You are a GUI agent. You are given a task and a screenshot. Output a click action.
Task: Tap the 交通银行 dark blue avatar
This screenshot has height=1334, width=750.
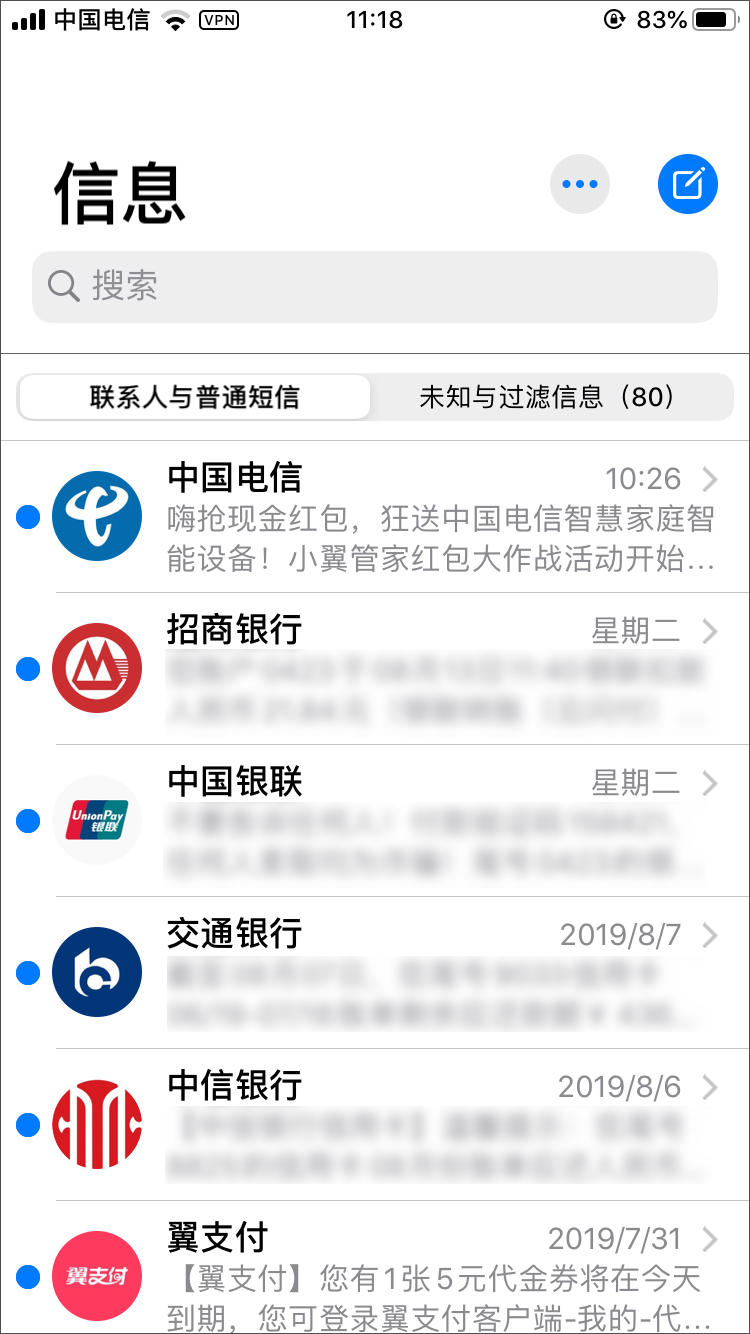coord(97,972)
